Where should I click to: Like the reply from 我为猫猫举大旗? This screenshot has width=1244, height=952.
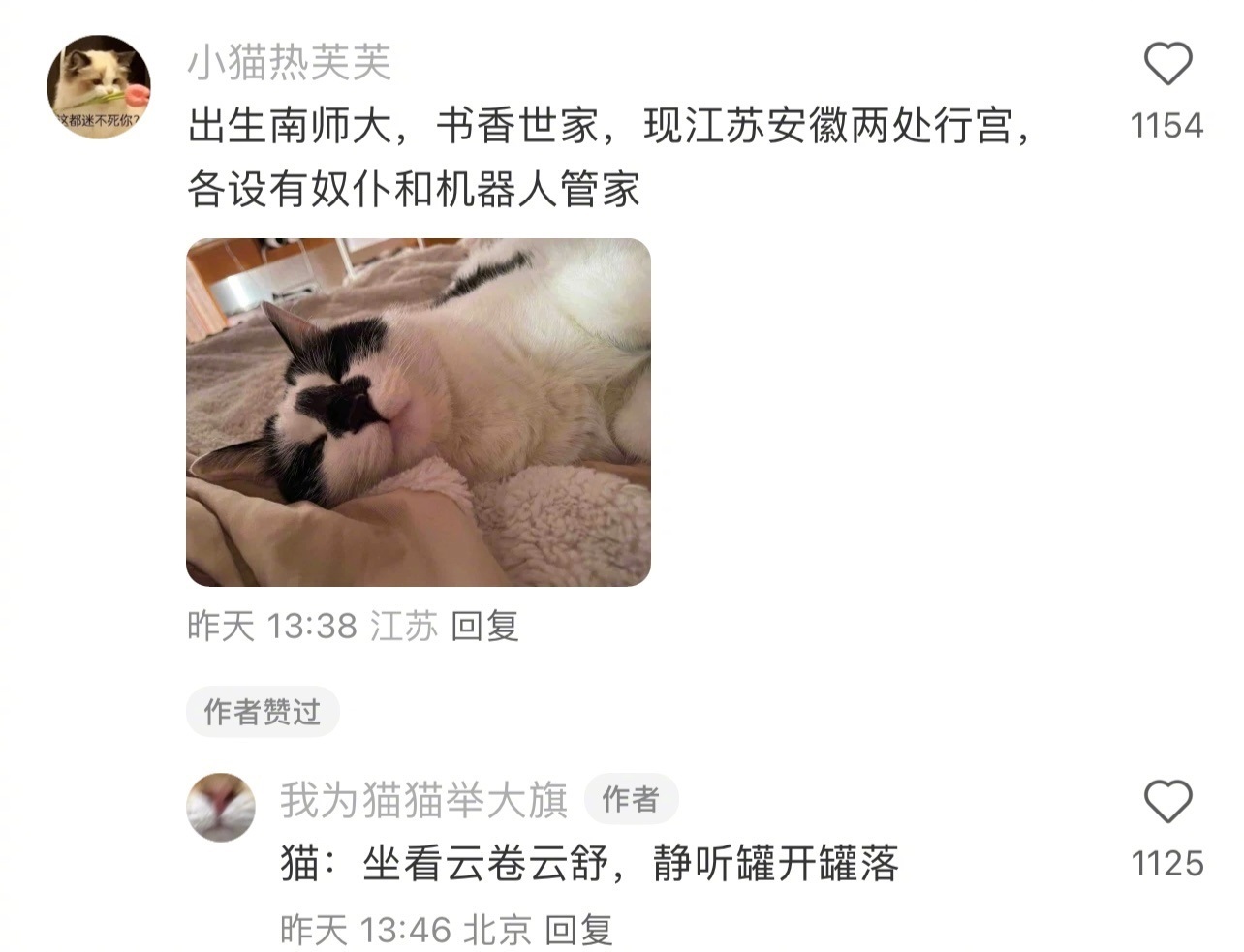pyautogui.click(x=1167, y=802)
